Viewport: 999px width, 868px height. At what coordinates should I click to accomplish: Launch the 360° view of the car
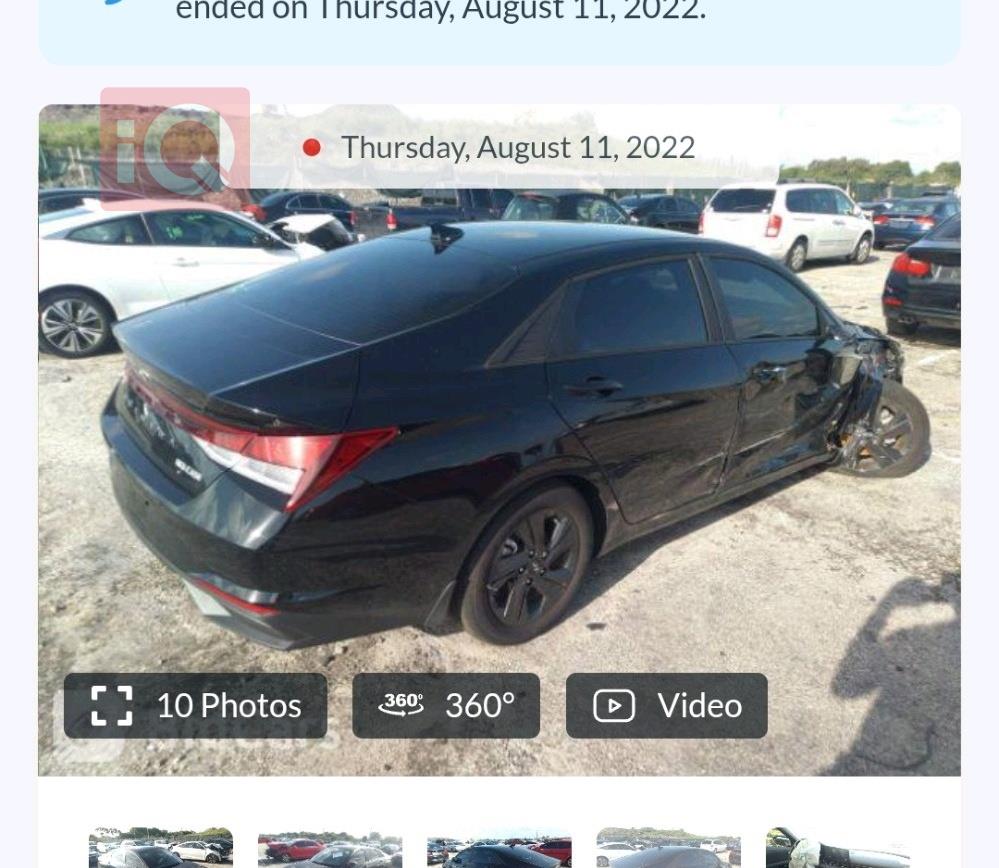[446, 706]
